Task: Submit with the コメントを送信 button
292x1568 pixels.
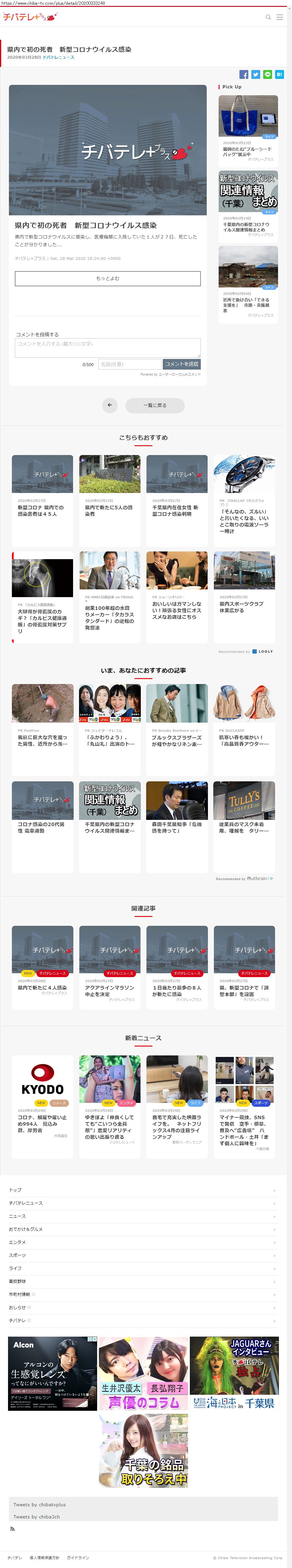Action: 181,364
